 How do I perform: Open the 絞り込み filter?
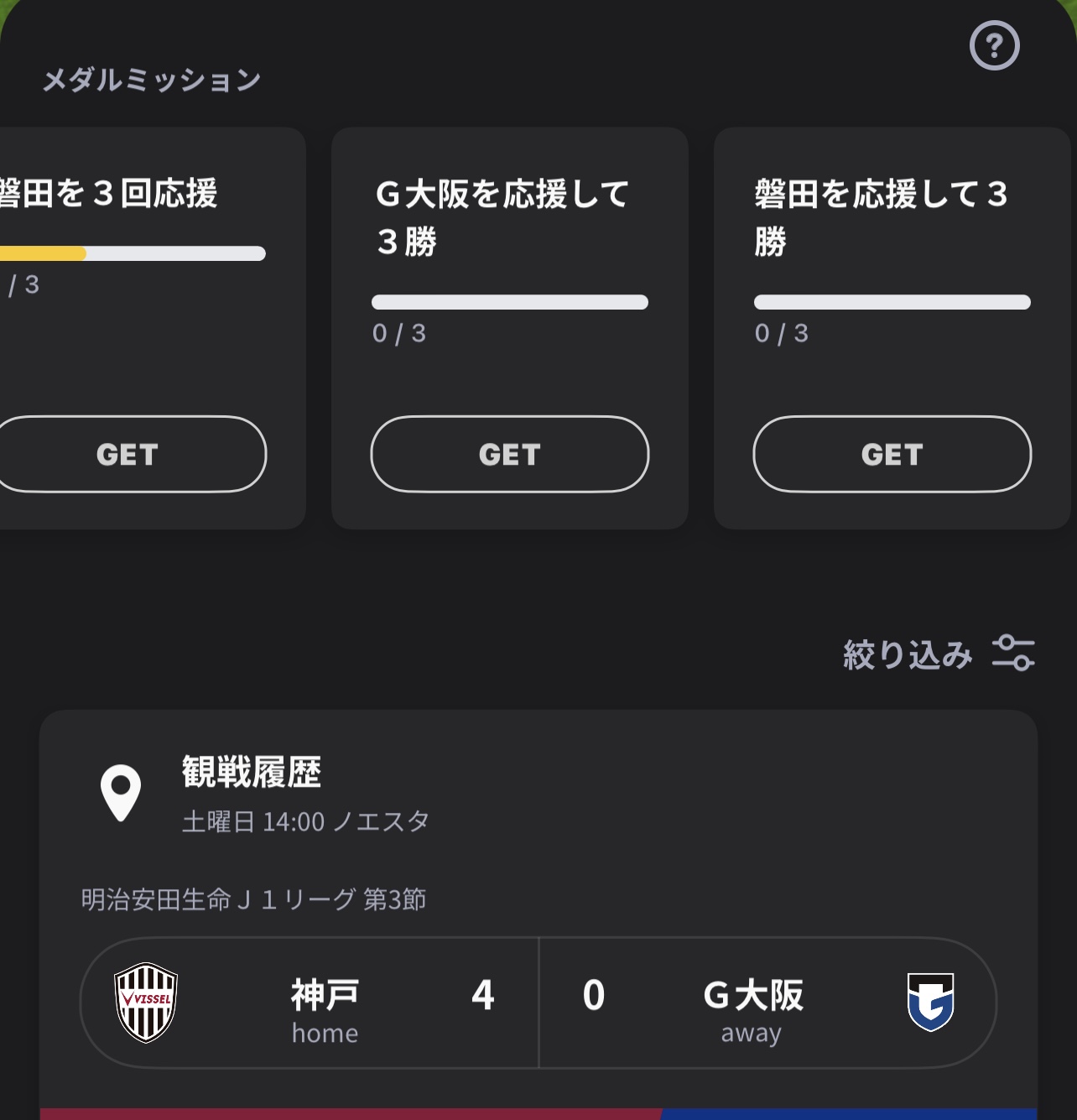(939, 654)
